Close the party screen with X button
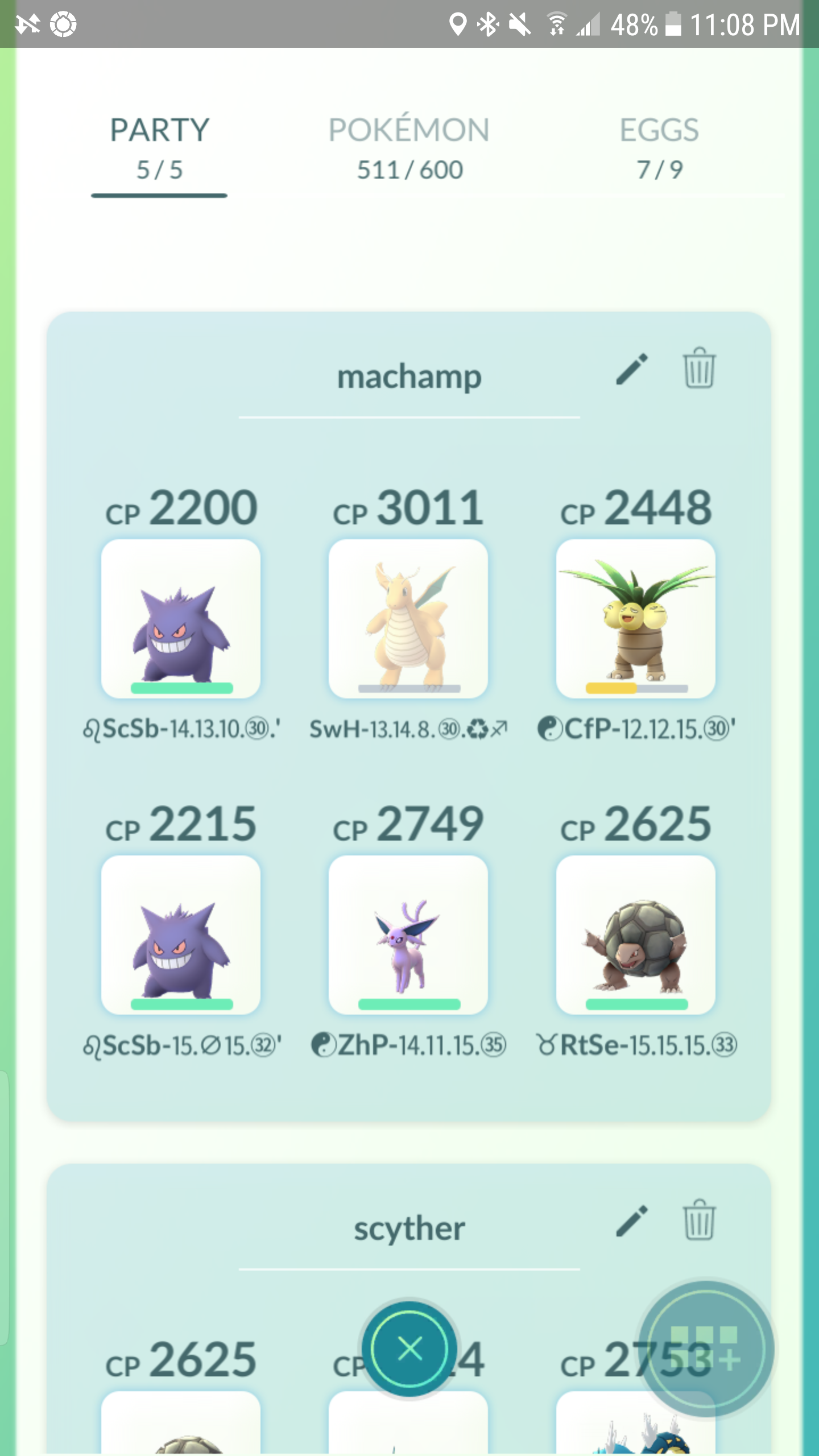Screen dimensions: 819x1456 [409, 1349]
